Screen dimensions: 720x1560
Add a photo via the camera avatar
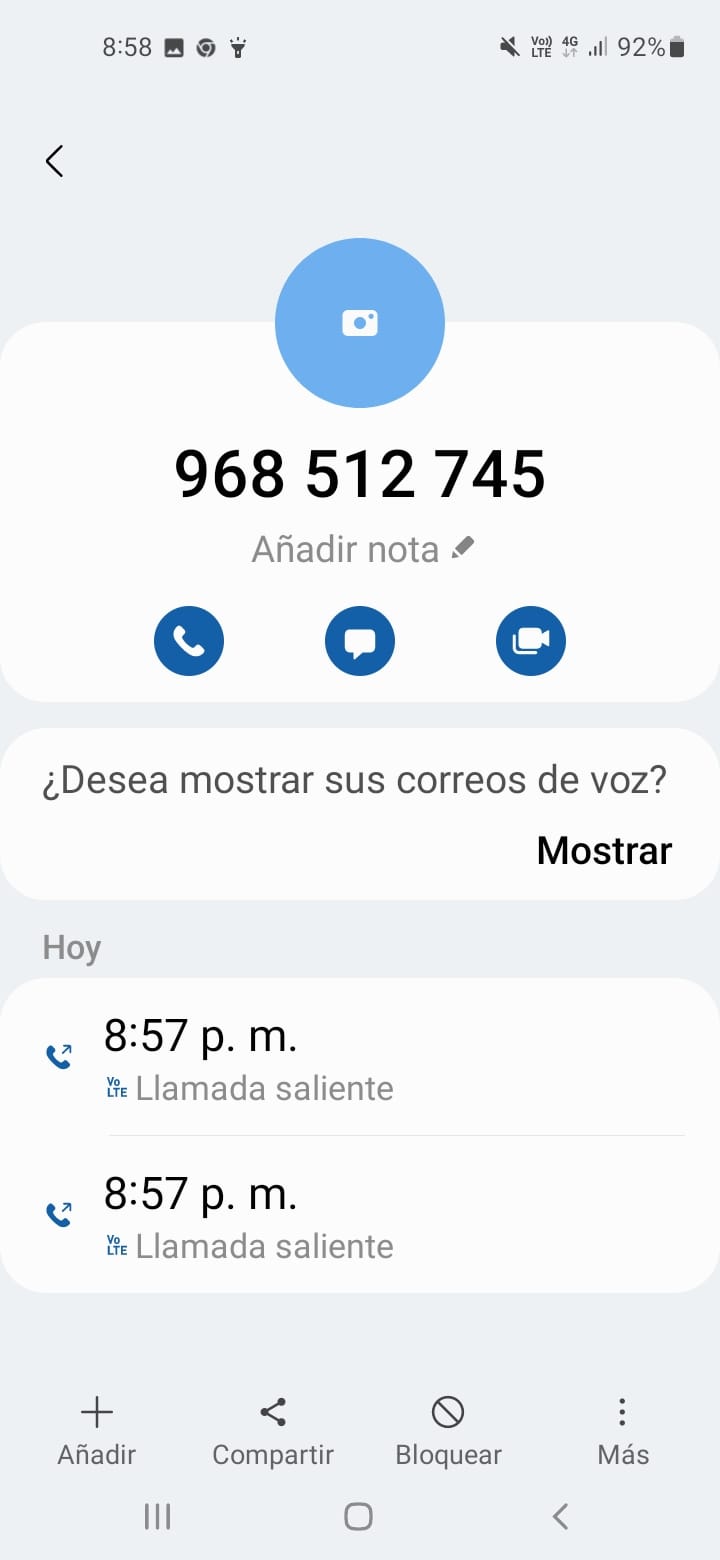tap(360, 323)
